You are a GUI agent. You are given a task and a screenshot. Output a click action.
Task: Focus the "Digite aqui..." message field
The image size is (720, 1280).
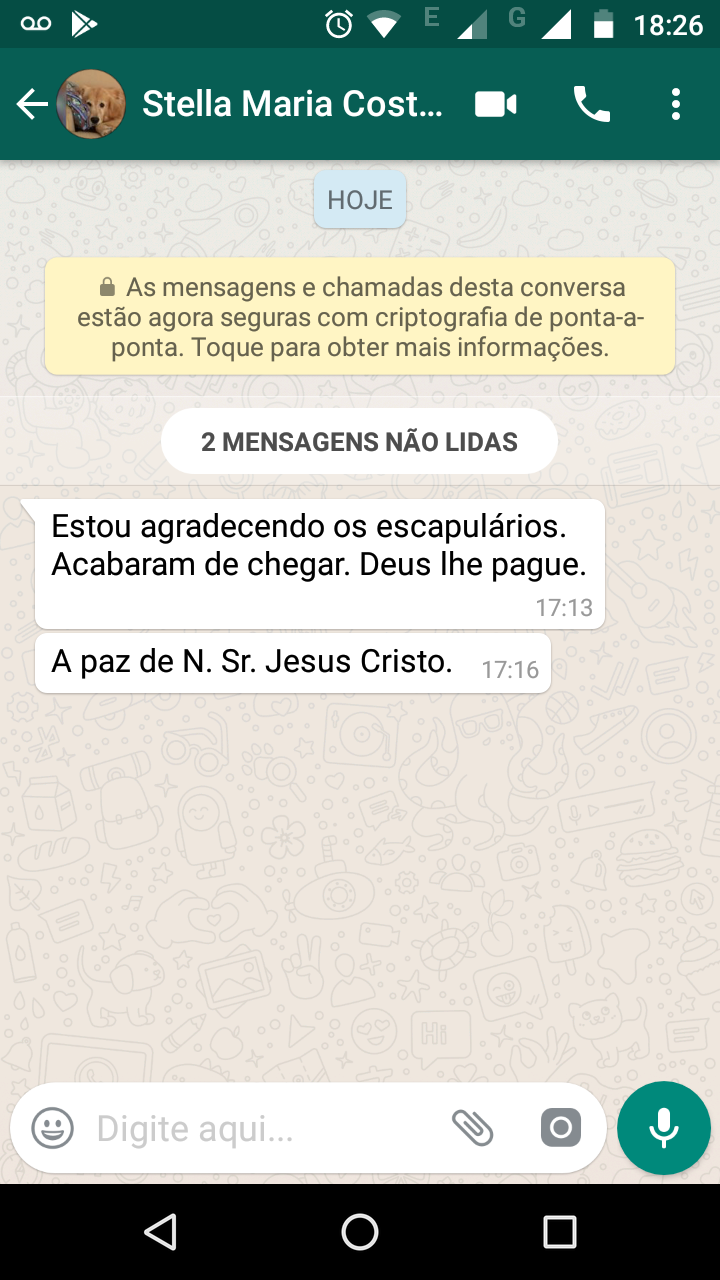260,1129
